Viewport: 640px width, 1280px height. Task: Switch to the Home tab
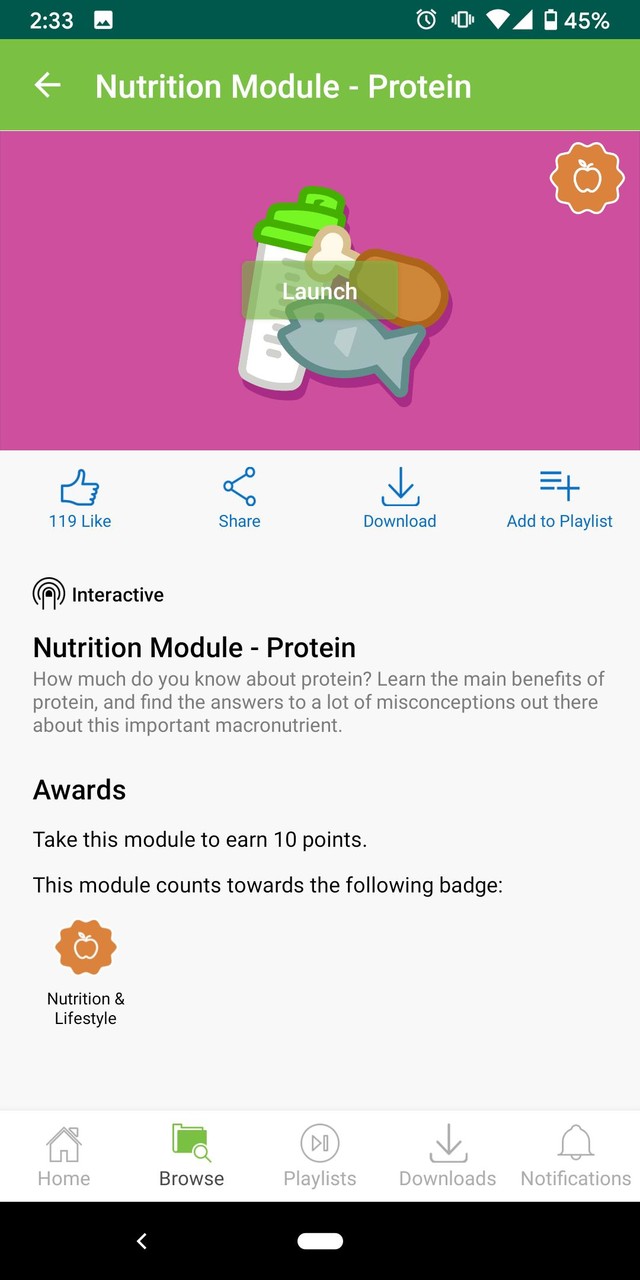pos(64,1156)
